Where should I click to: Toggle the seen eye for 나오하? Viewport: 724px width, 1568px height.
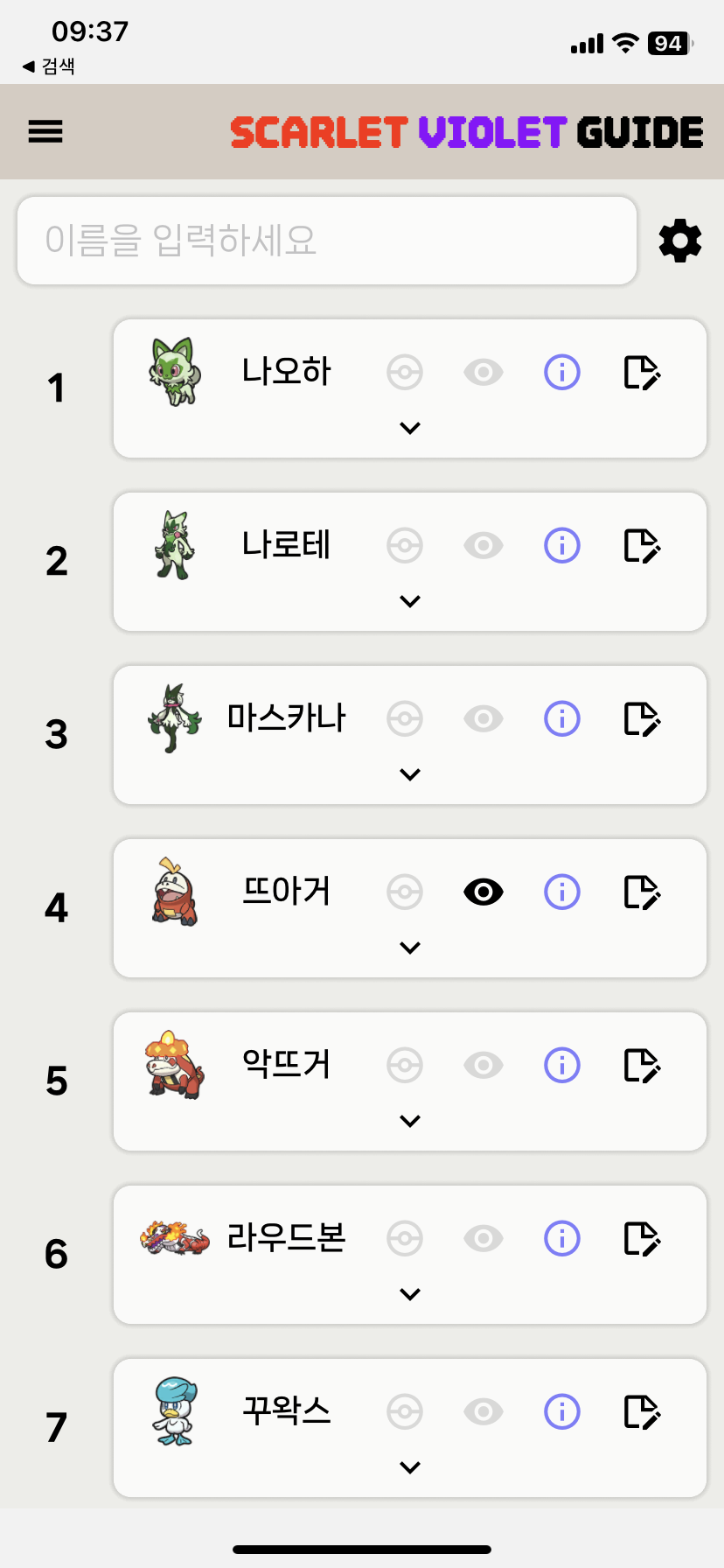tap(484, 372)
